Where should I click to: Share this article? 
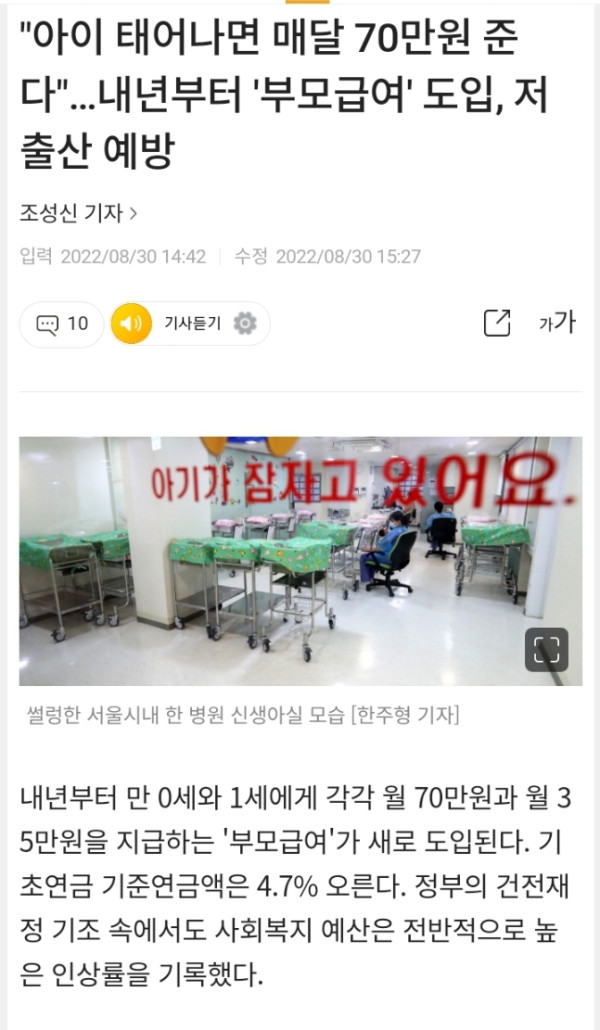coord(497,323)
